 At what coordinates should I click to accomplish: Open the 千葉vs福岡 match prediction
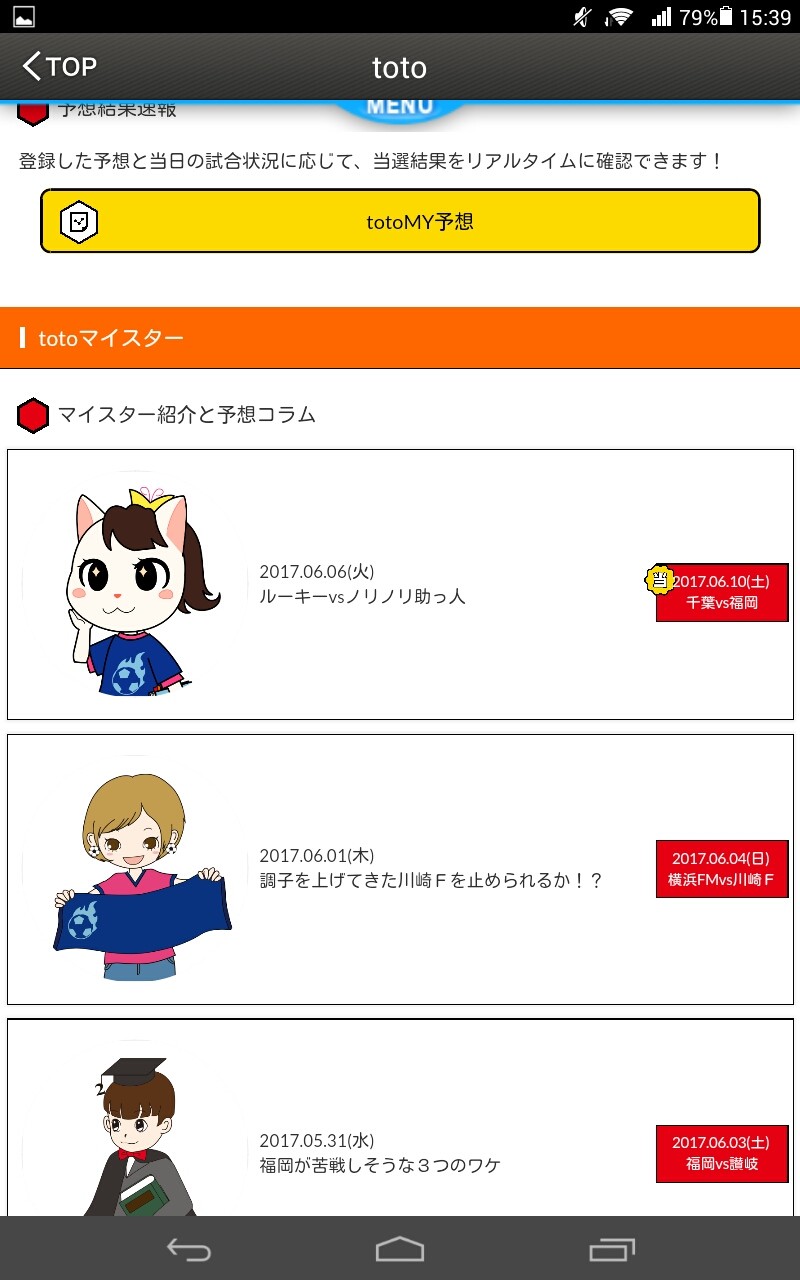(x=722, y=592)
